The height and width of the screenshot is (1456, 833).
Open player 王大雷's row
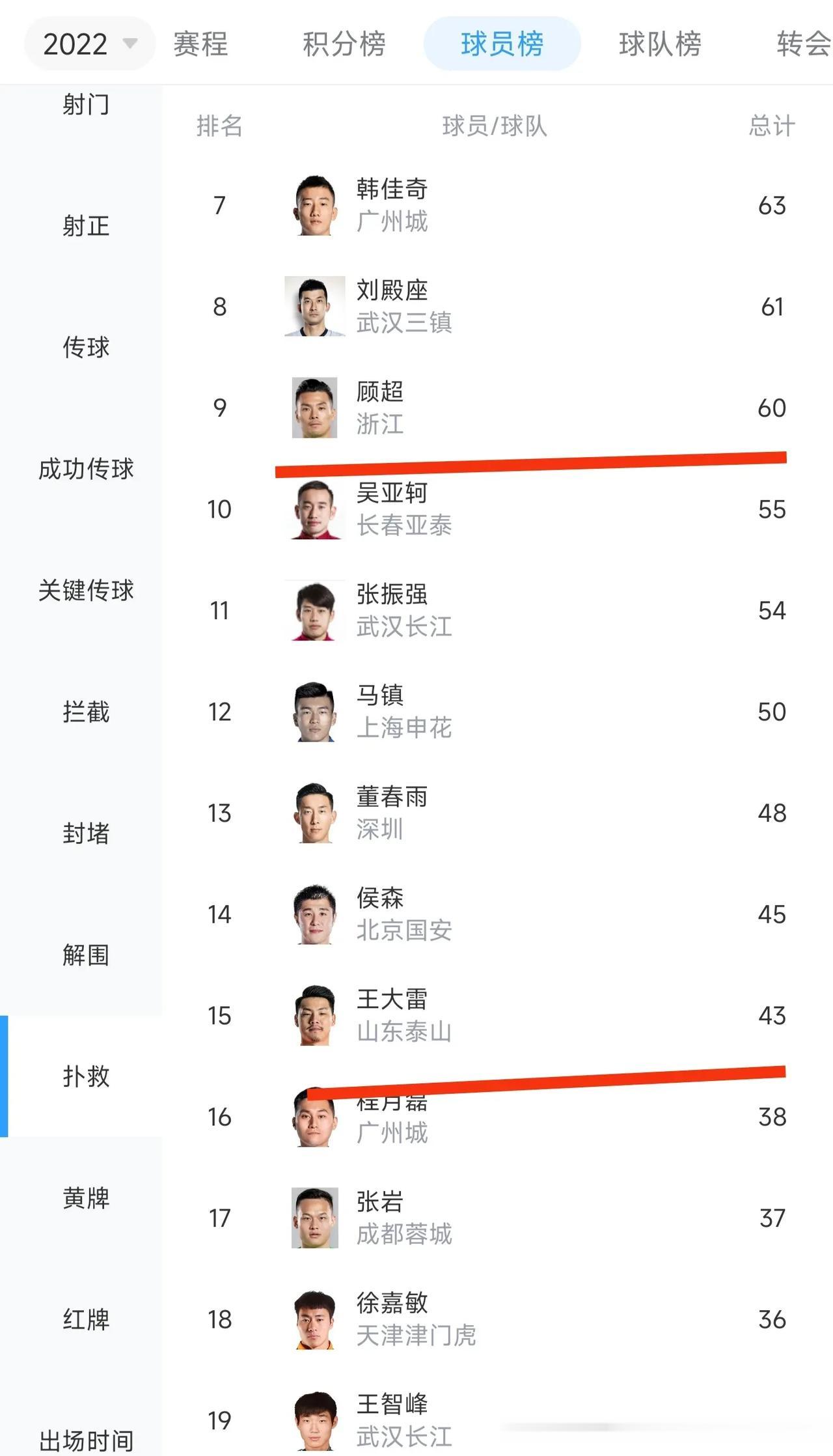coord(498,1016)
